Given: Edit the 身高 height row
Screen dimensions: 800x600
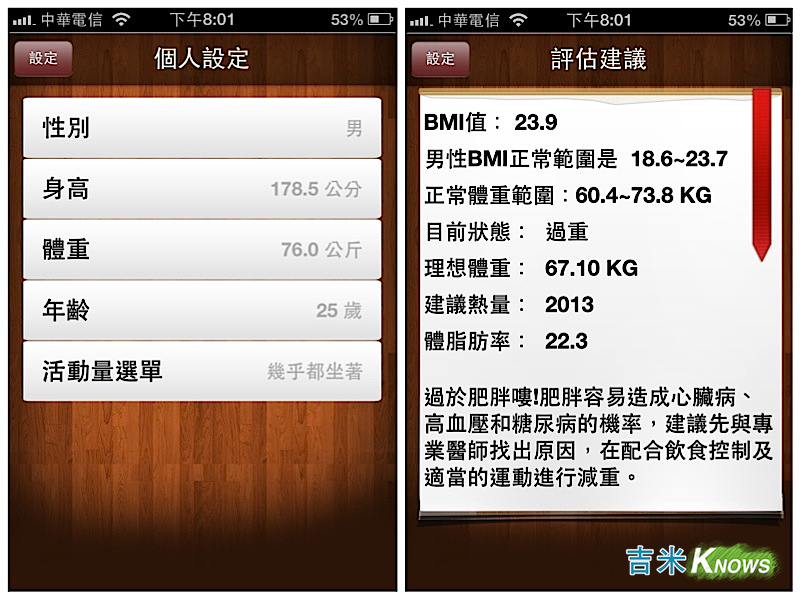Looking at the screenshot, I should tap(202, 189).
